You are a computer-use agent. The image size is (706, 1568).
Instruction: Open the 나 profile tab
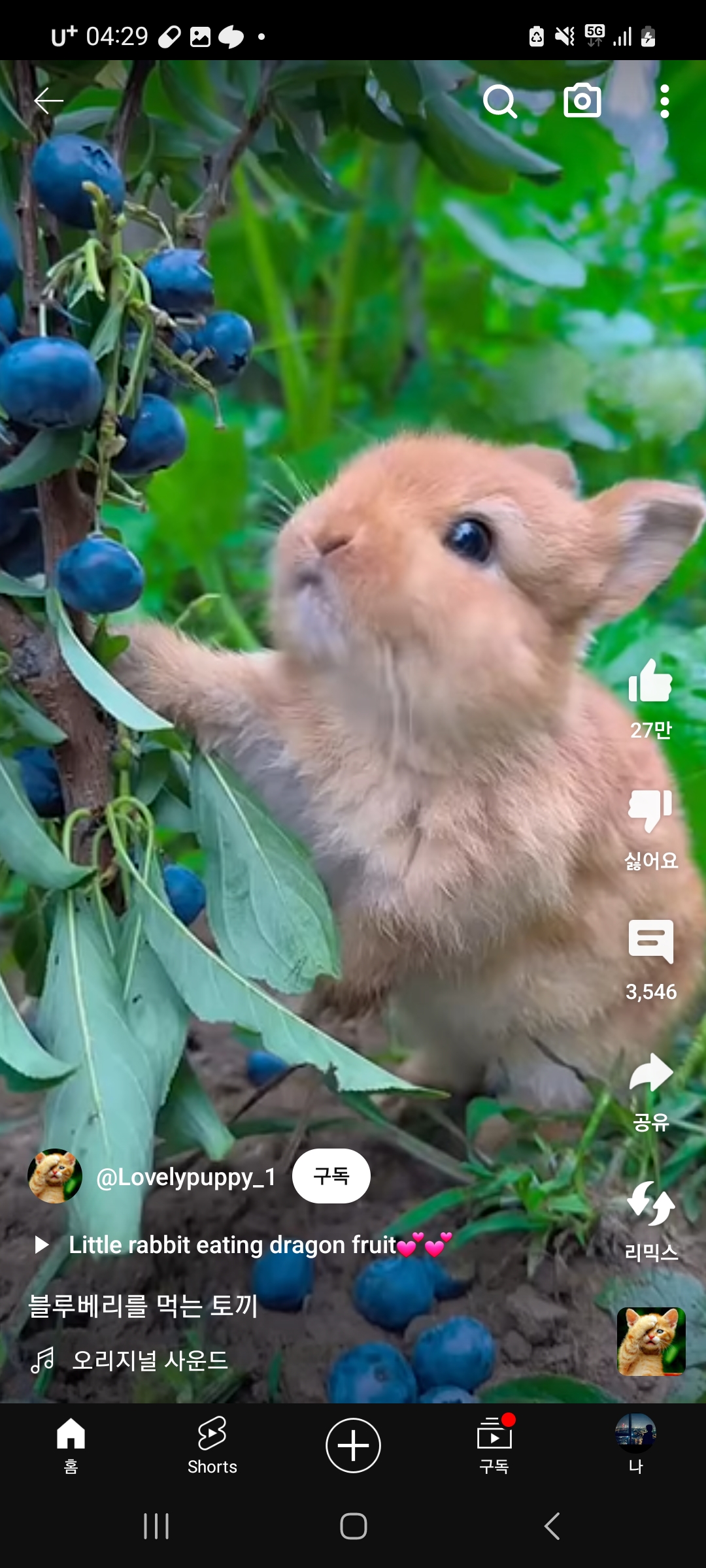point(635,1445)
